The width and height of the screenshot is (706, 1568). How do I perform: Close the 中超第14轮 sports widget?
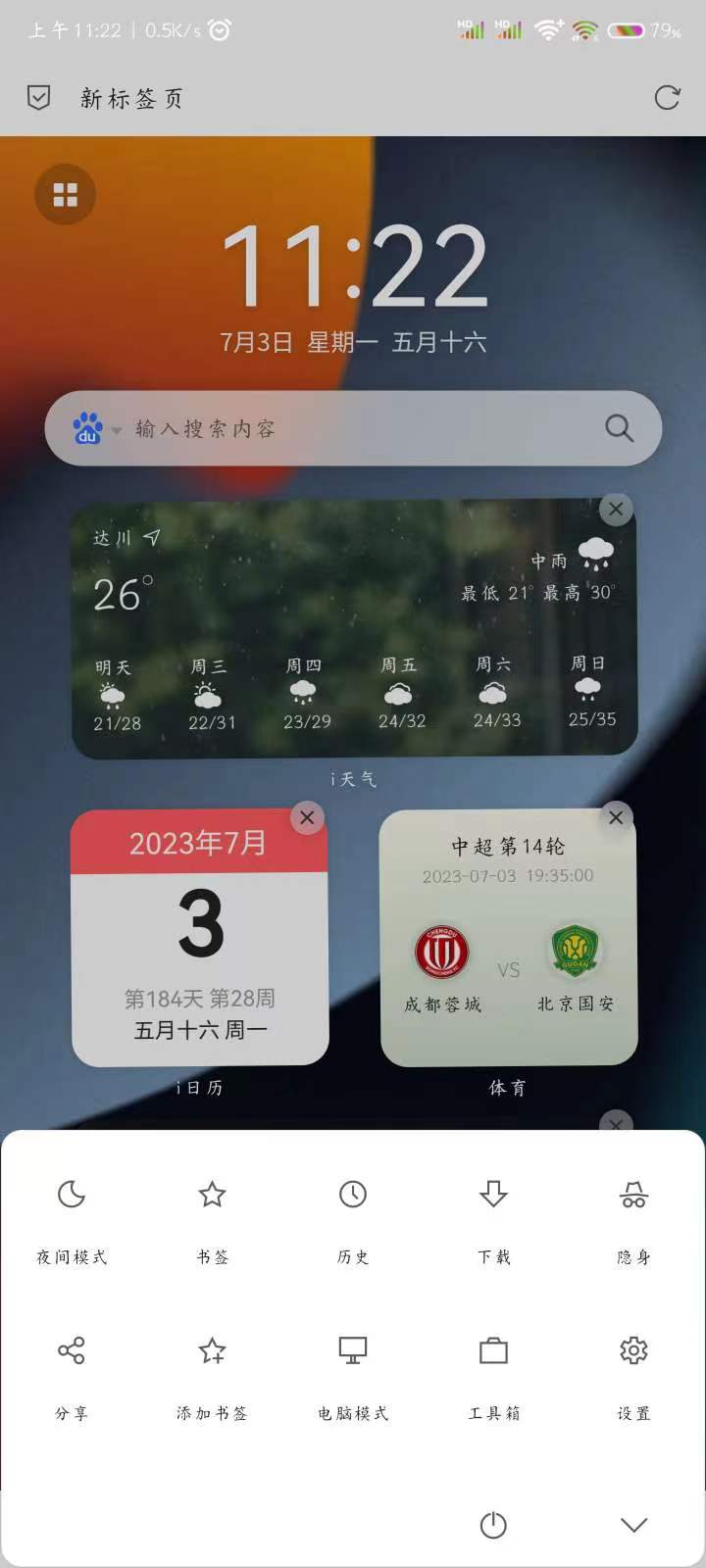(x=616, y=817)
